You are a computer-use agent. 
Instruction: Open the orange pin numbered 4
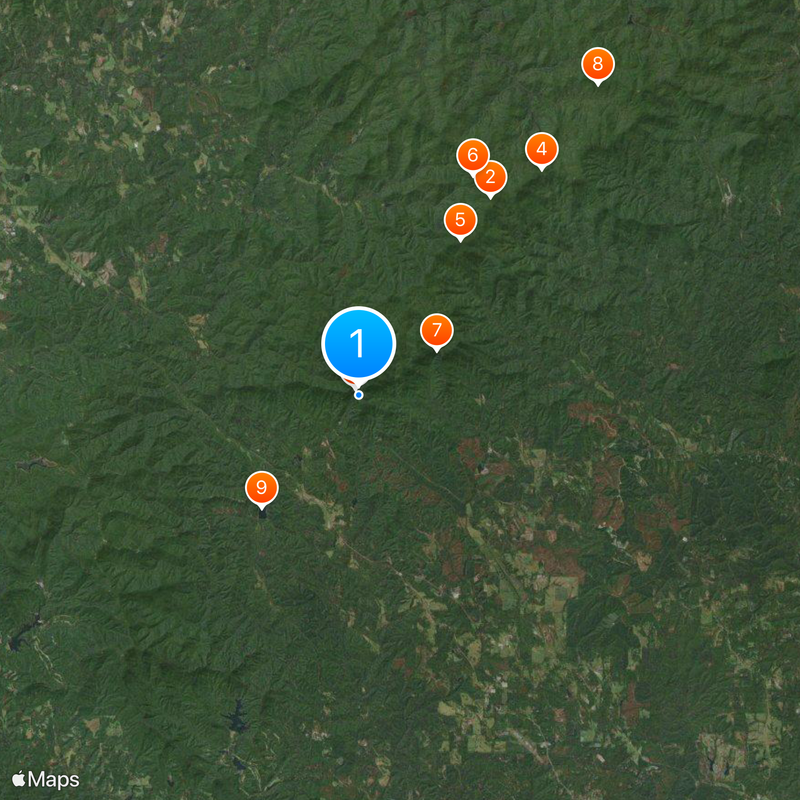pos(541,150)
